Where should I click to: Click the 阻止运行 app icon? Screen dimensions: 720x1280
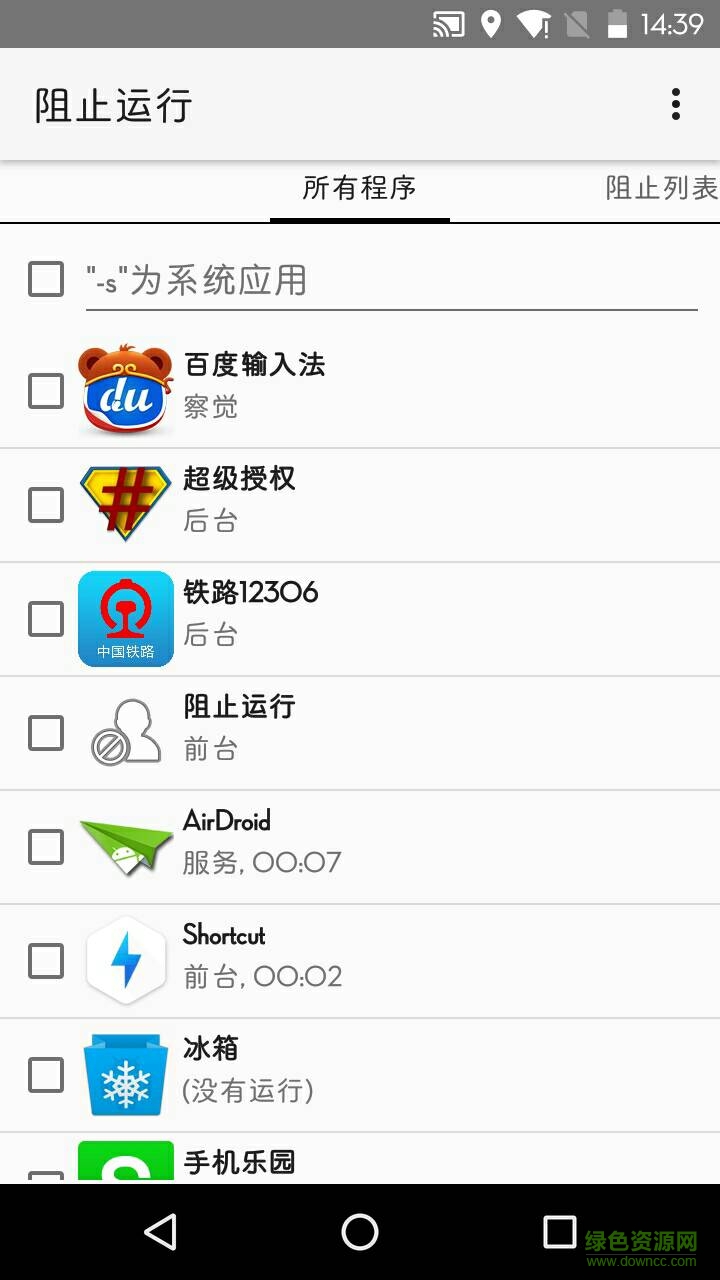pyautogui.click(x=125, y=732)
